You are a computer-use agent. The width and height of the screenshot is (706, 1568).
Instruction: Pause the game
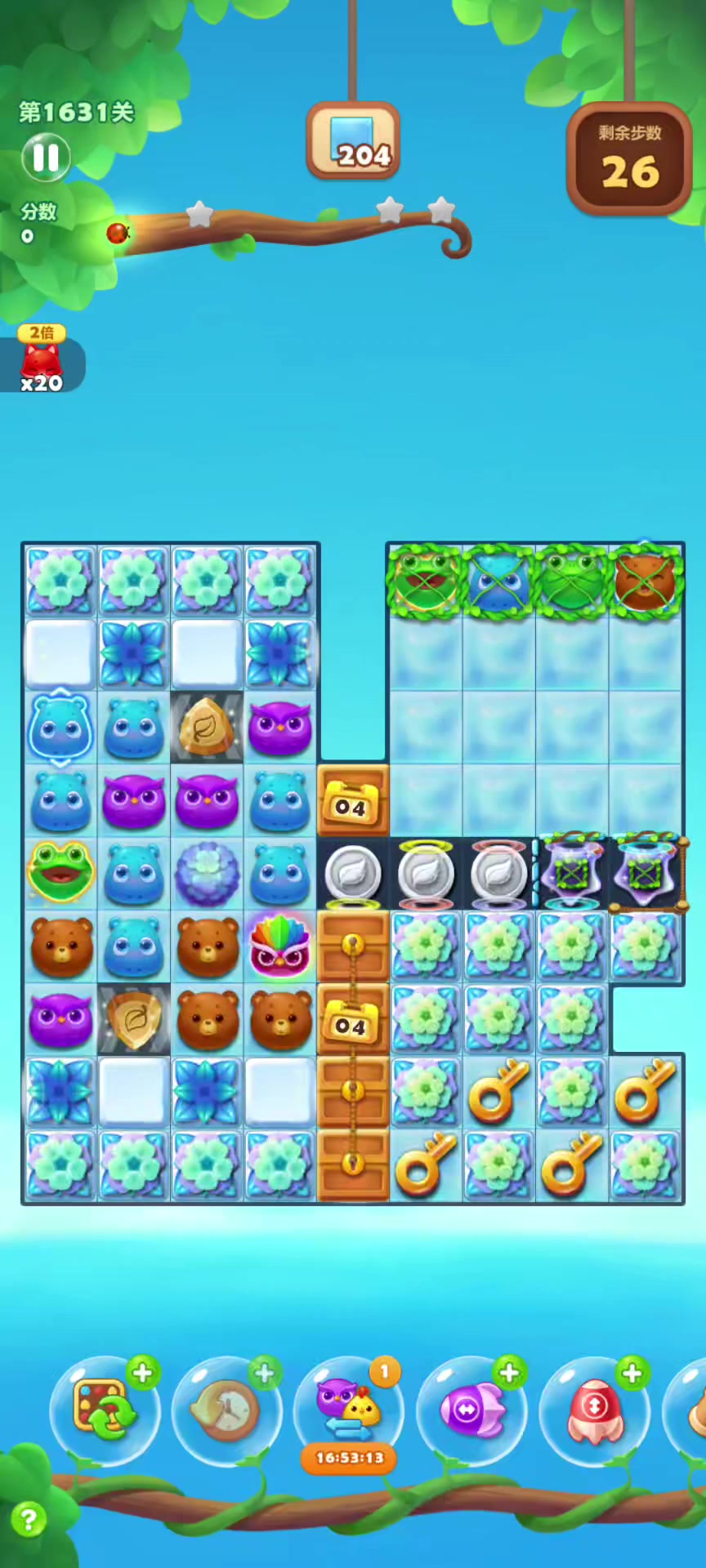coord(46,158)
